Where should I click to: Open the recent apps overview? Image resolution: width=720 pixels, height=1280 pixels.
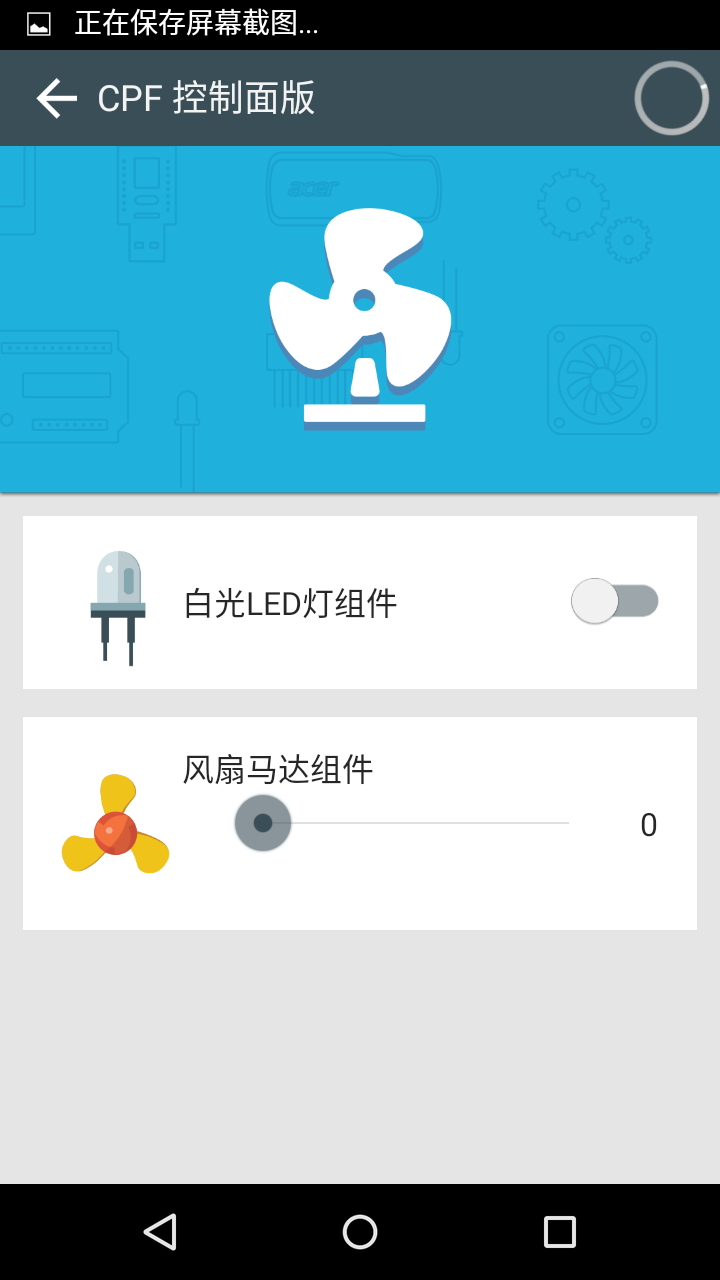[559, 1232]
